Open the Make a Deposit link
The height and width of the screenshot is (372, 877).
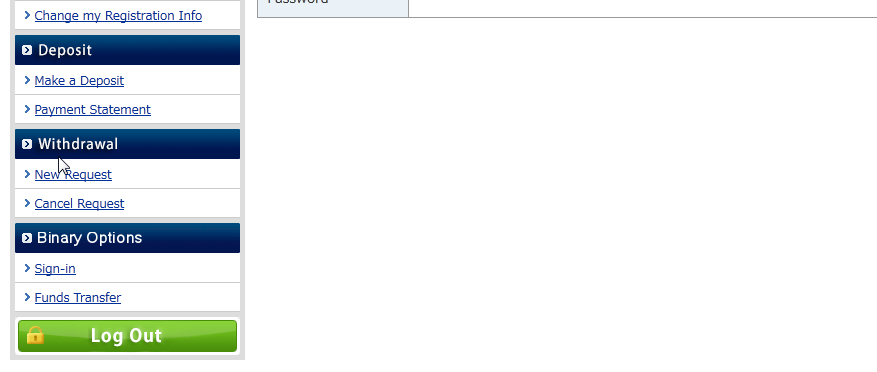[79, 81]
